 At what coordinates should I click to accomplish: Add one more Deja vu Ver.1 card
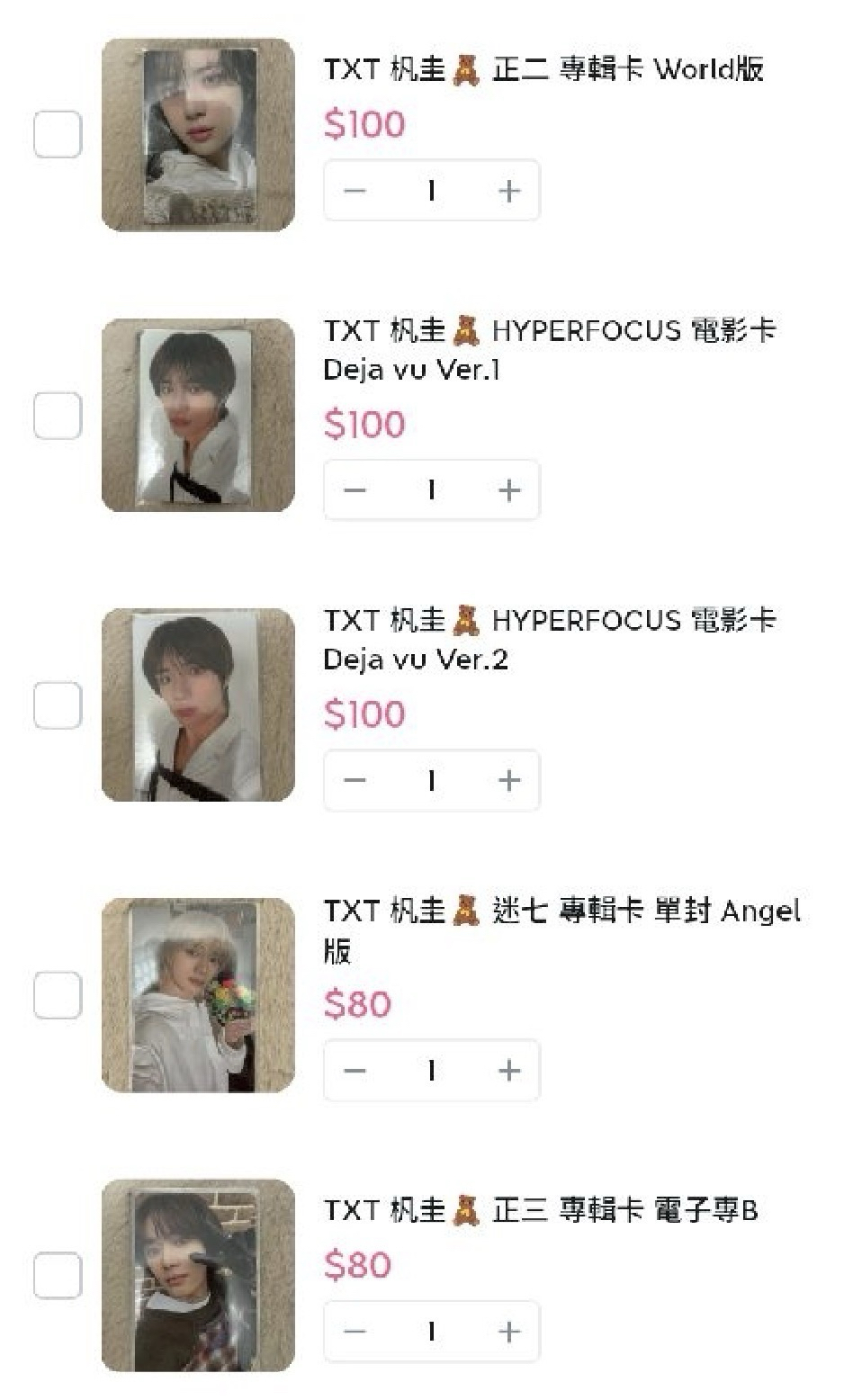pos(509,490)
